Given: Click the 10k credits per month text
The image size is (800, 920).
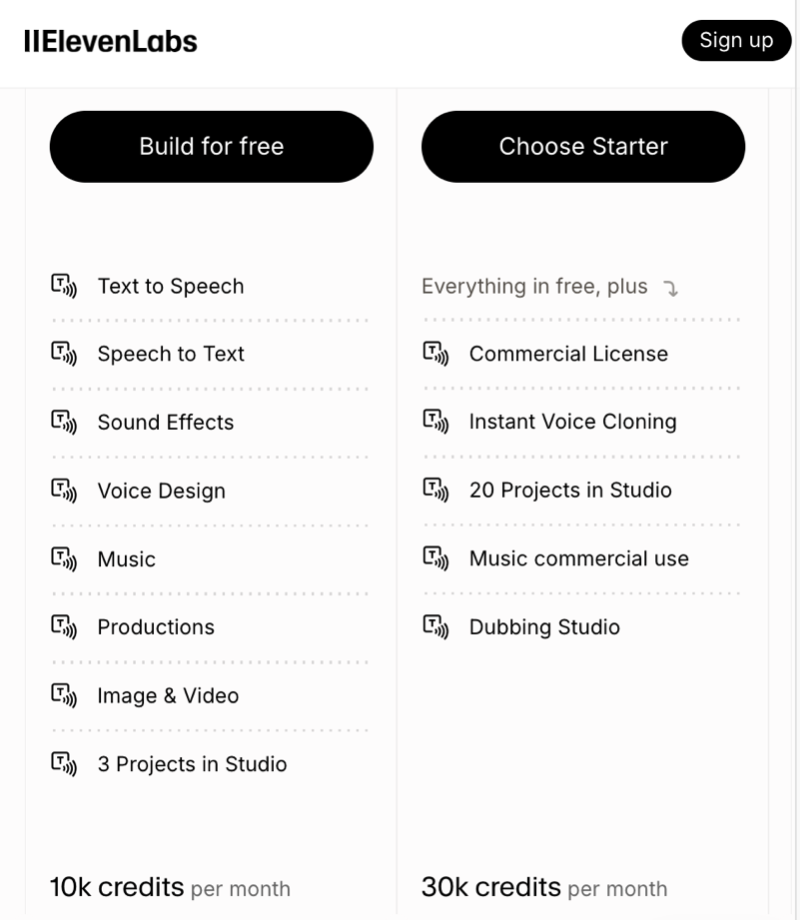Looking at the screenshot, I should 170,887.
